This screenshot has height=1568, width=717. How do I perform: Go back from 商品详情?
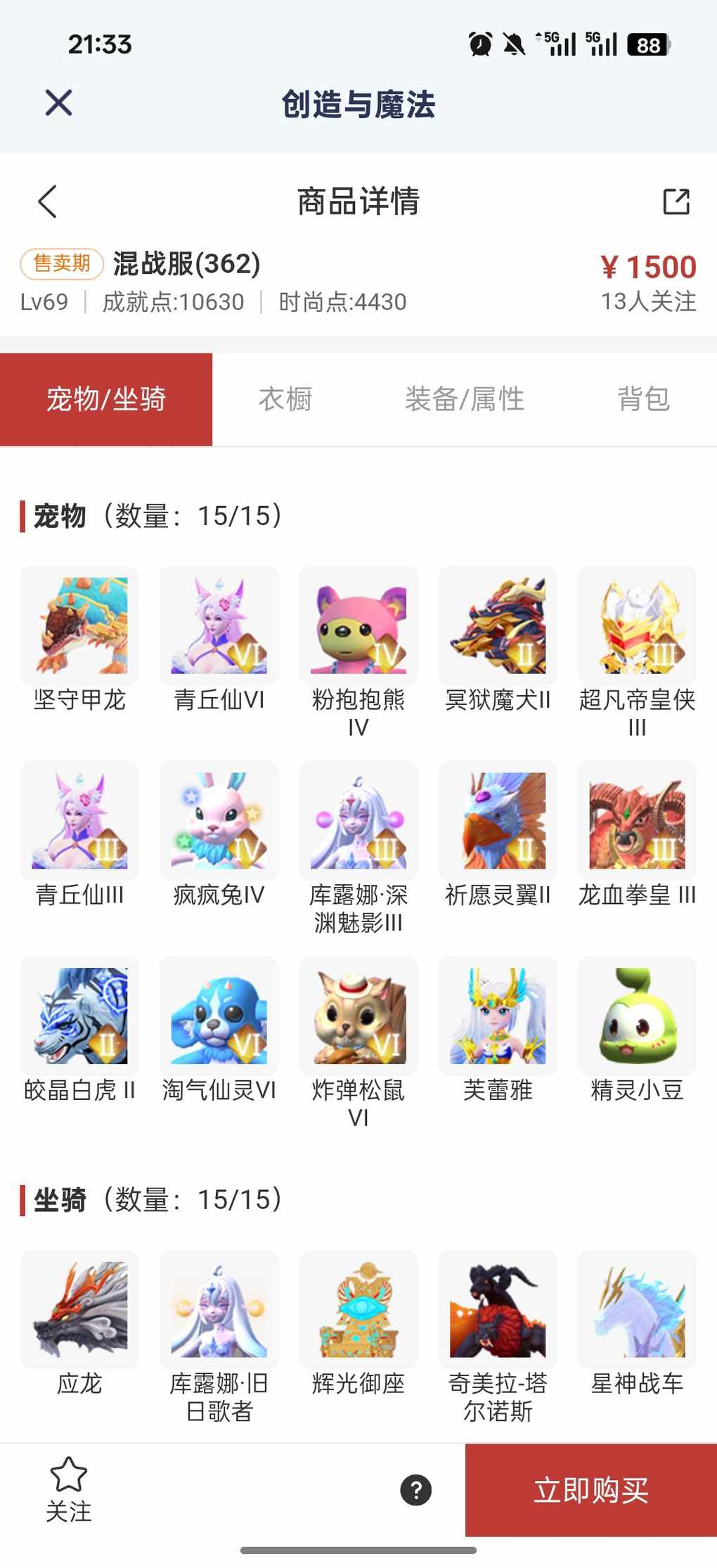[48, 202]
